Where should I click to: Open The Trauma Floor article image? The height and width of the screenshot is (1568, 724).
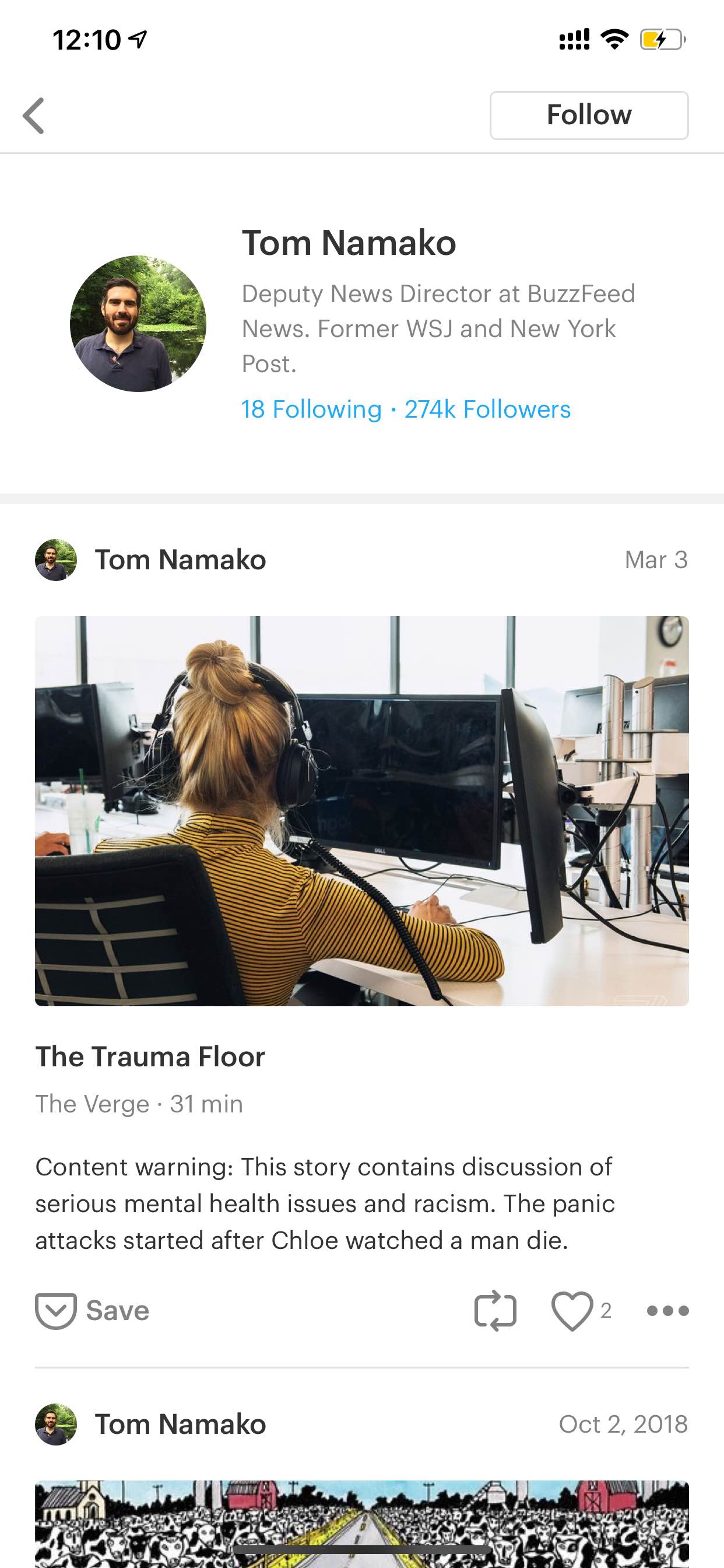click(x=362, y=811)
